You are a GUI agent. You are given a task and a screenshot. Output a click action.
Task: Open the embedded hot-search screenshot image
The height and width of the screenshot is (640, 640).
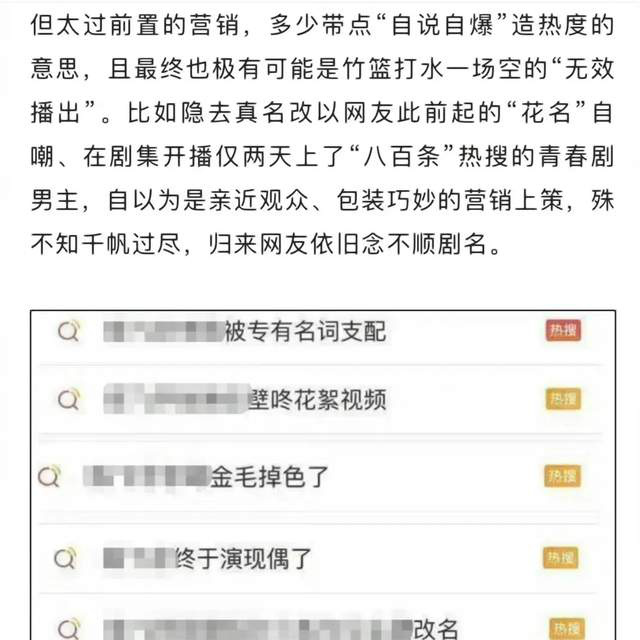[x=322, y=475]
